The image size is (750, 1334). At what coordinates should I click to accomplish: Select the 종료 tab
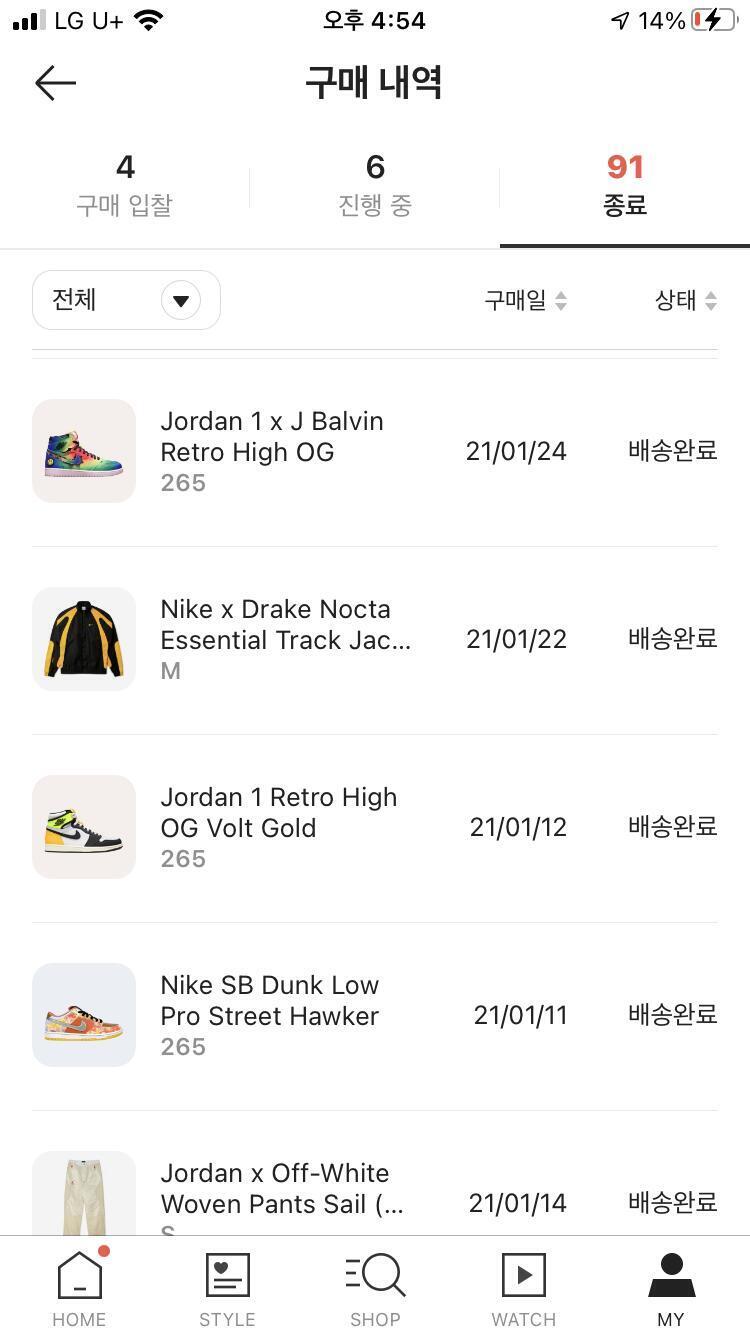tap(625, 185)
